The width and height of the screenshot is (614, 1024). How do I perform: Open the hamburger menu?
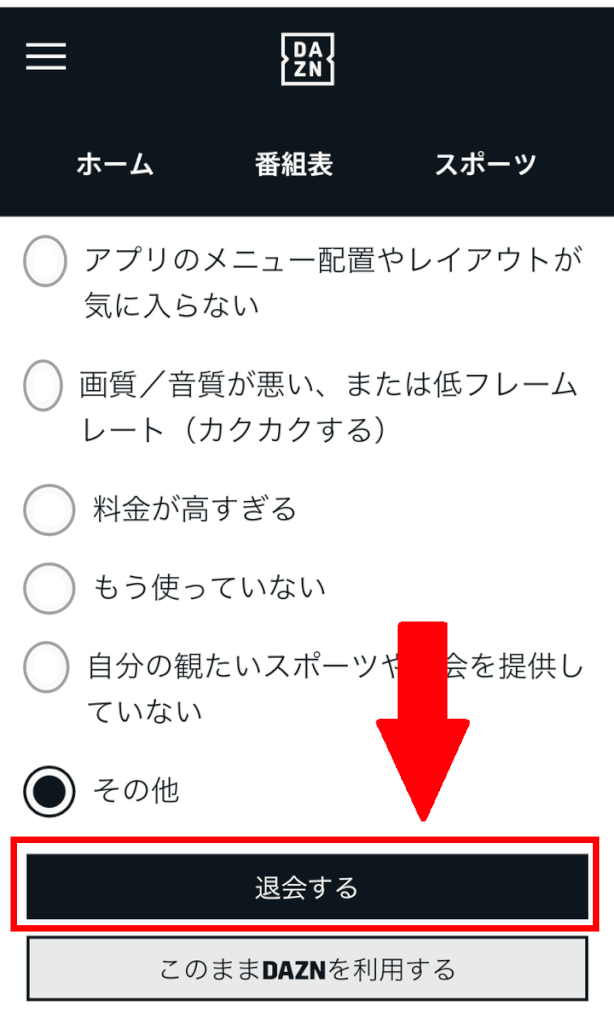pyautogui.click(x=46, y=56)
